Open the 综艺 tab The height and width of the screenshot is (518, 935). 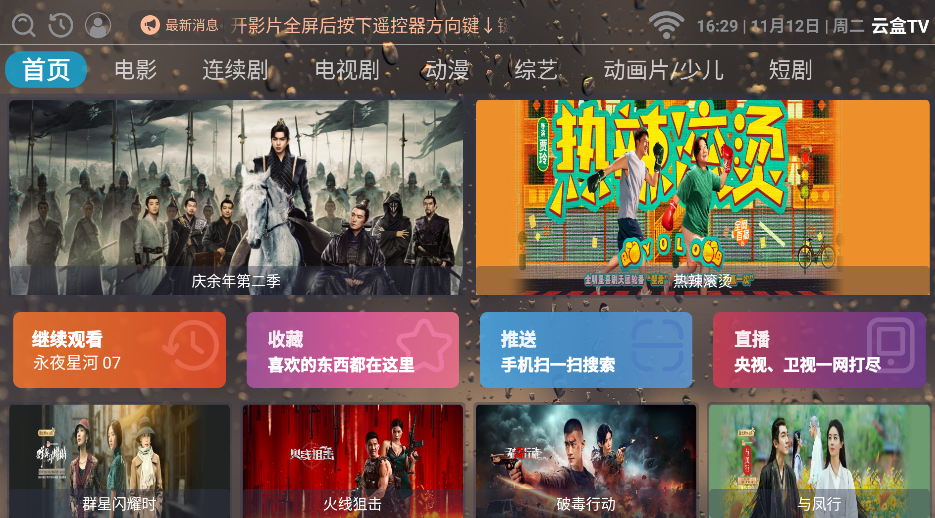point(536,70)
